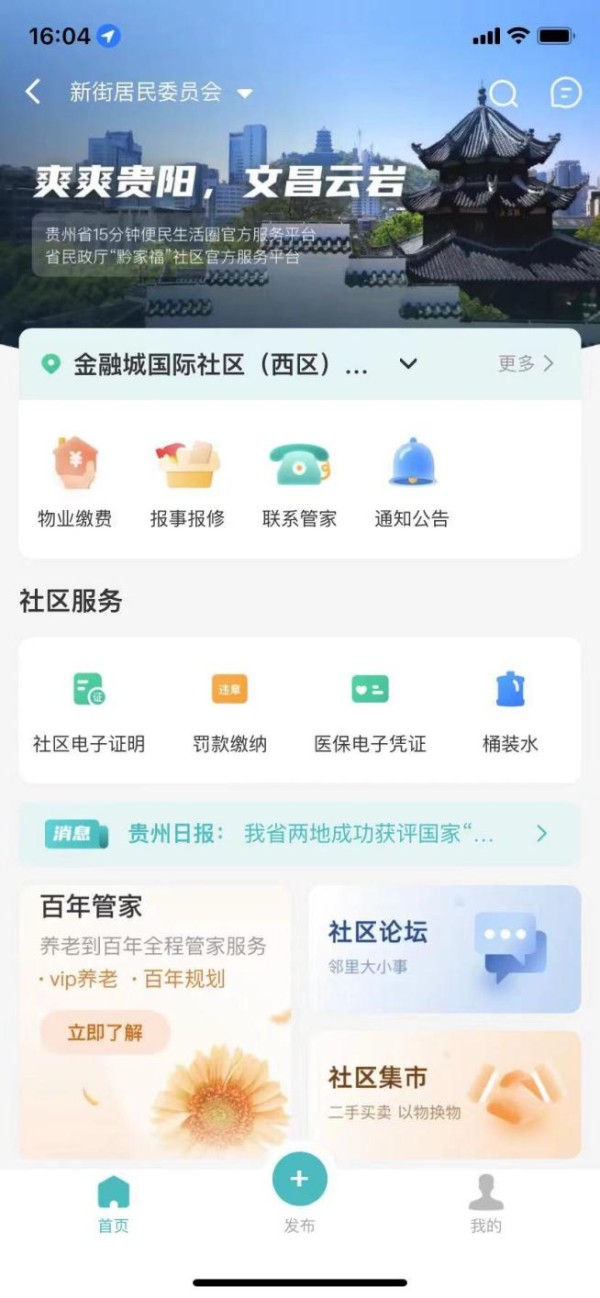
Task: Open 社区电子证明 service
Action: click(89, 709)
